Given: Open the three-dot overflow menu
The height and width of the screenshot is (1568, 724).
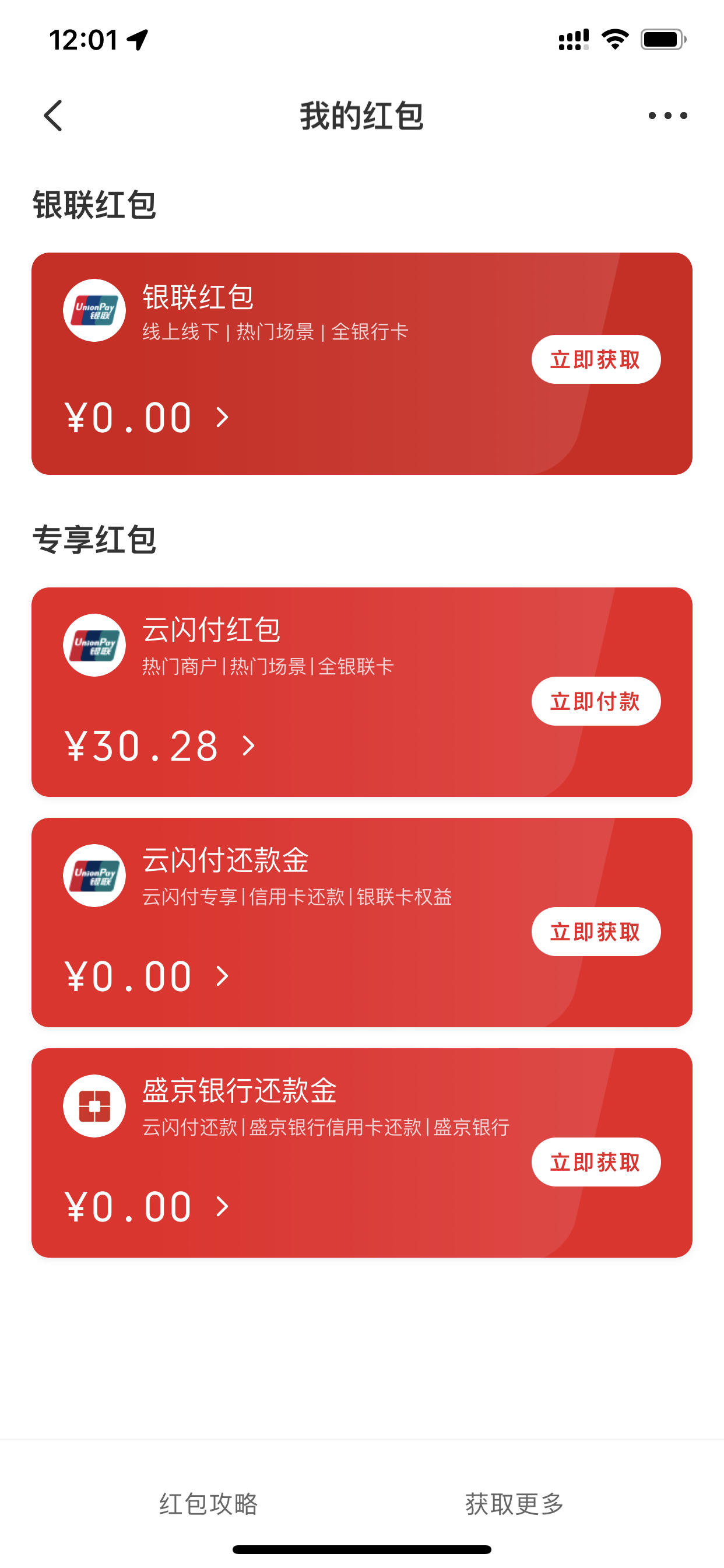Looking at the screenshot, I should pos(667,116).
